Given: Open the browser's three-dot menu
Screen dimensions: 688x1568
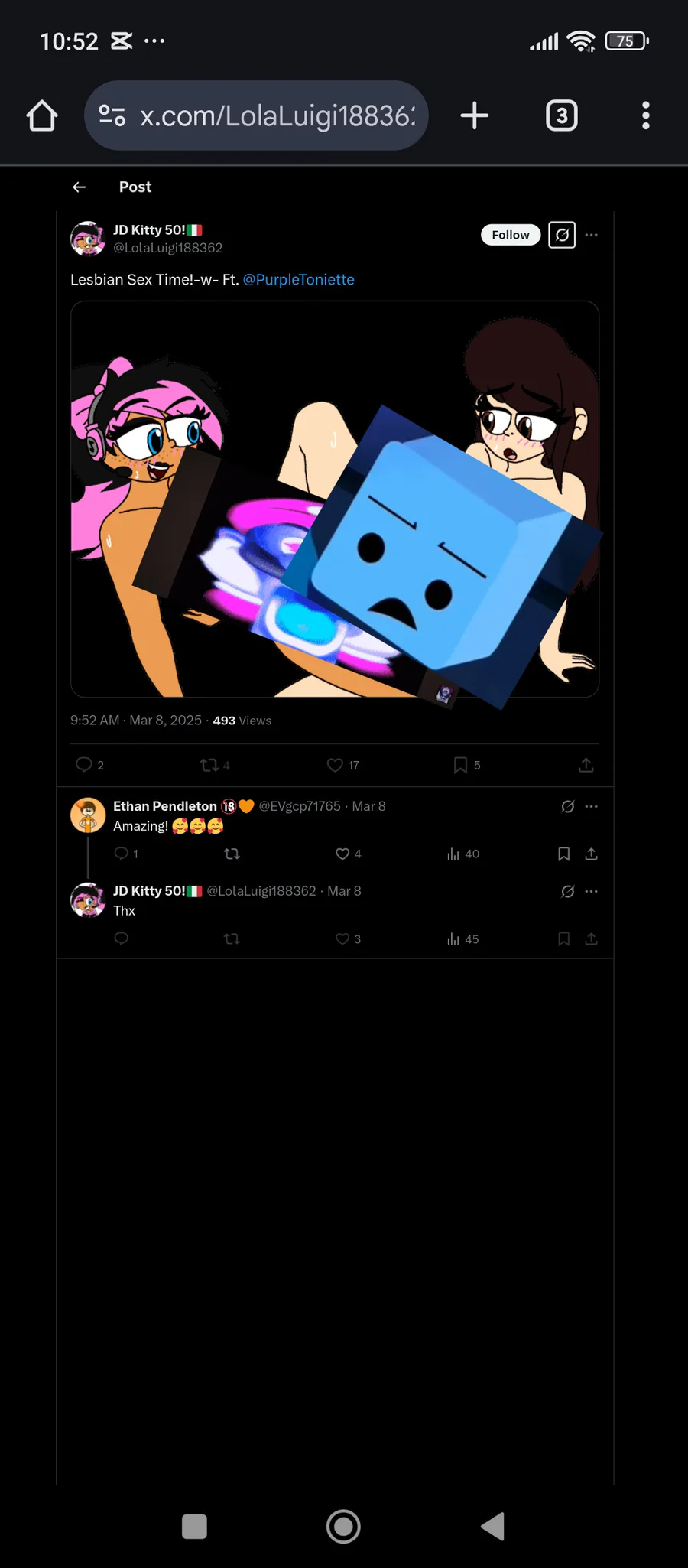Looking at the screenshot, I should 646,115.
